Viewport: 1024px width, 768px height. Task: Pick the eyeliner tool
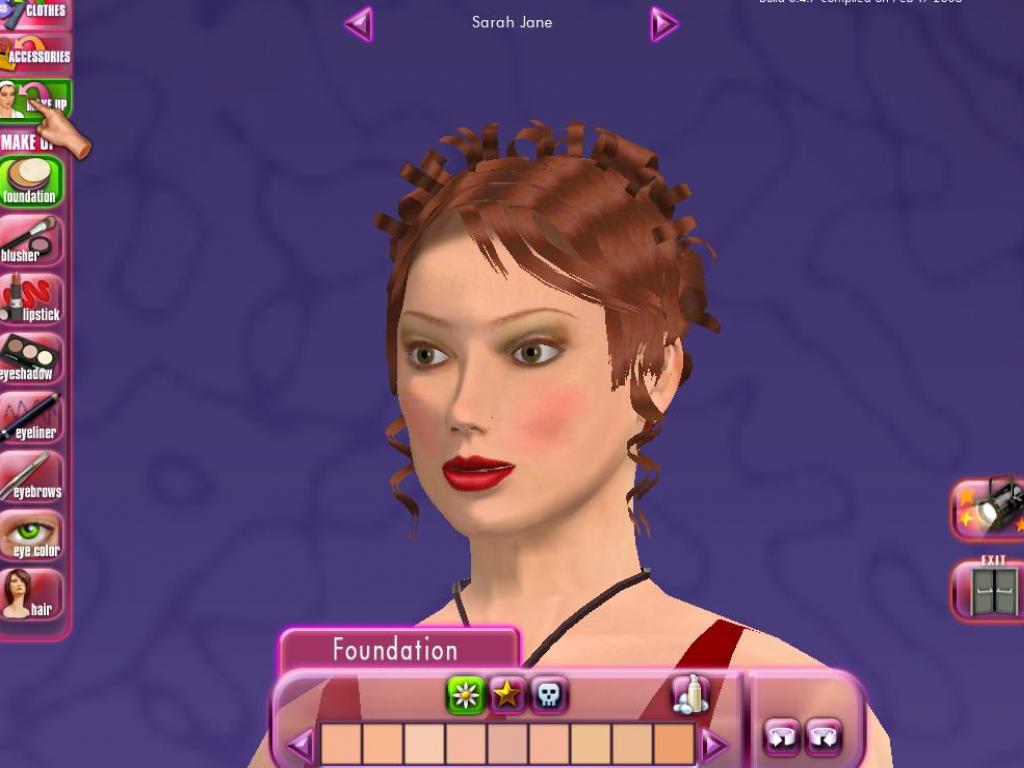coord(31,418)
